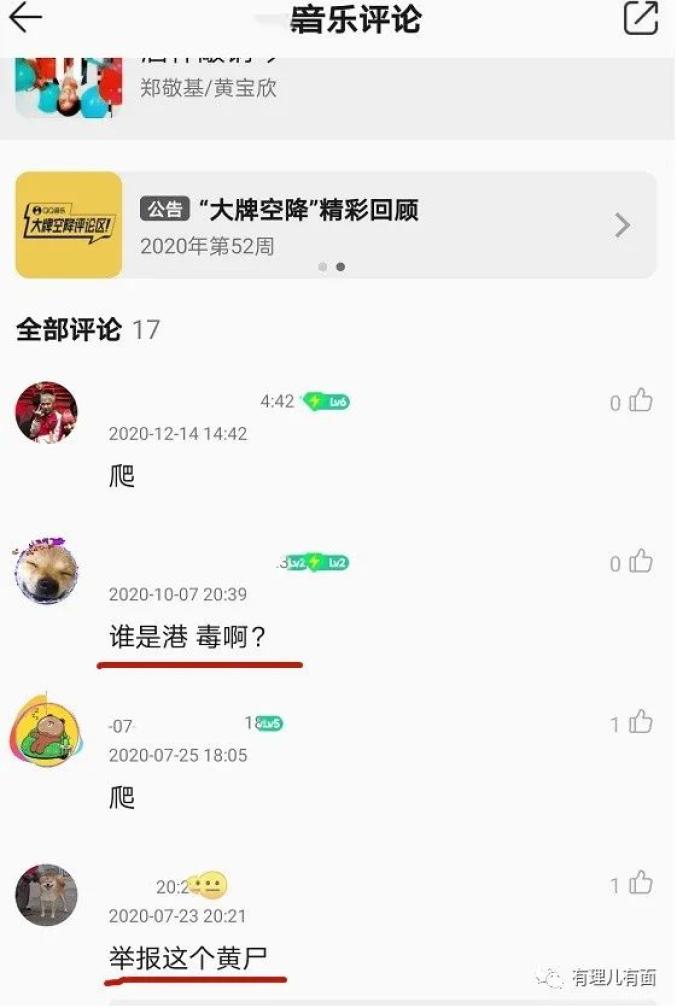
Task: Like the comment posted 2020-12-14 14:42
Action: coord(640,402)
